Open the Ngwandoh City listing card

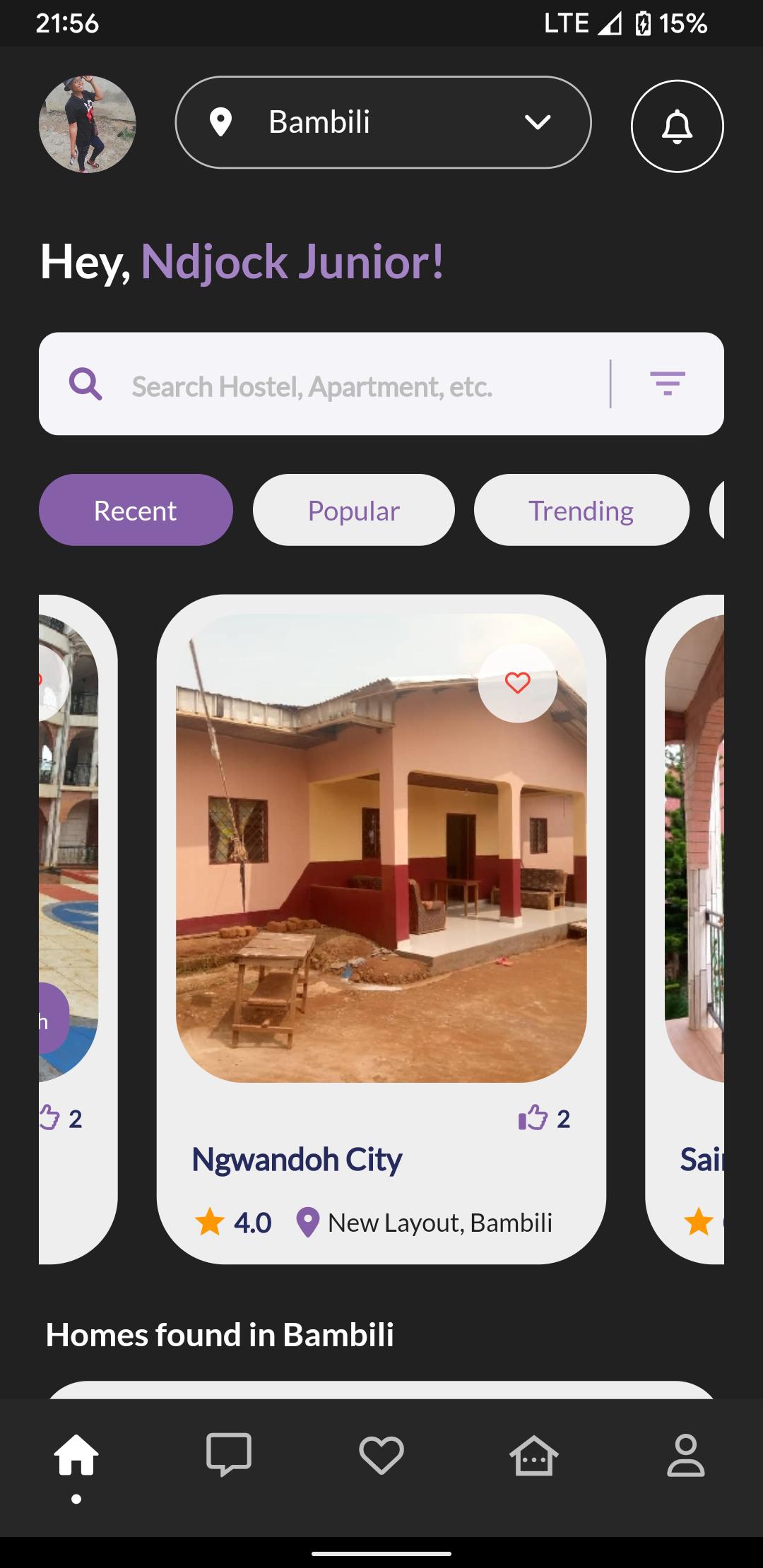381,929
